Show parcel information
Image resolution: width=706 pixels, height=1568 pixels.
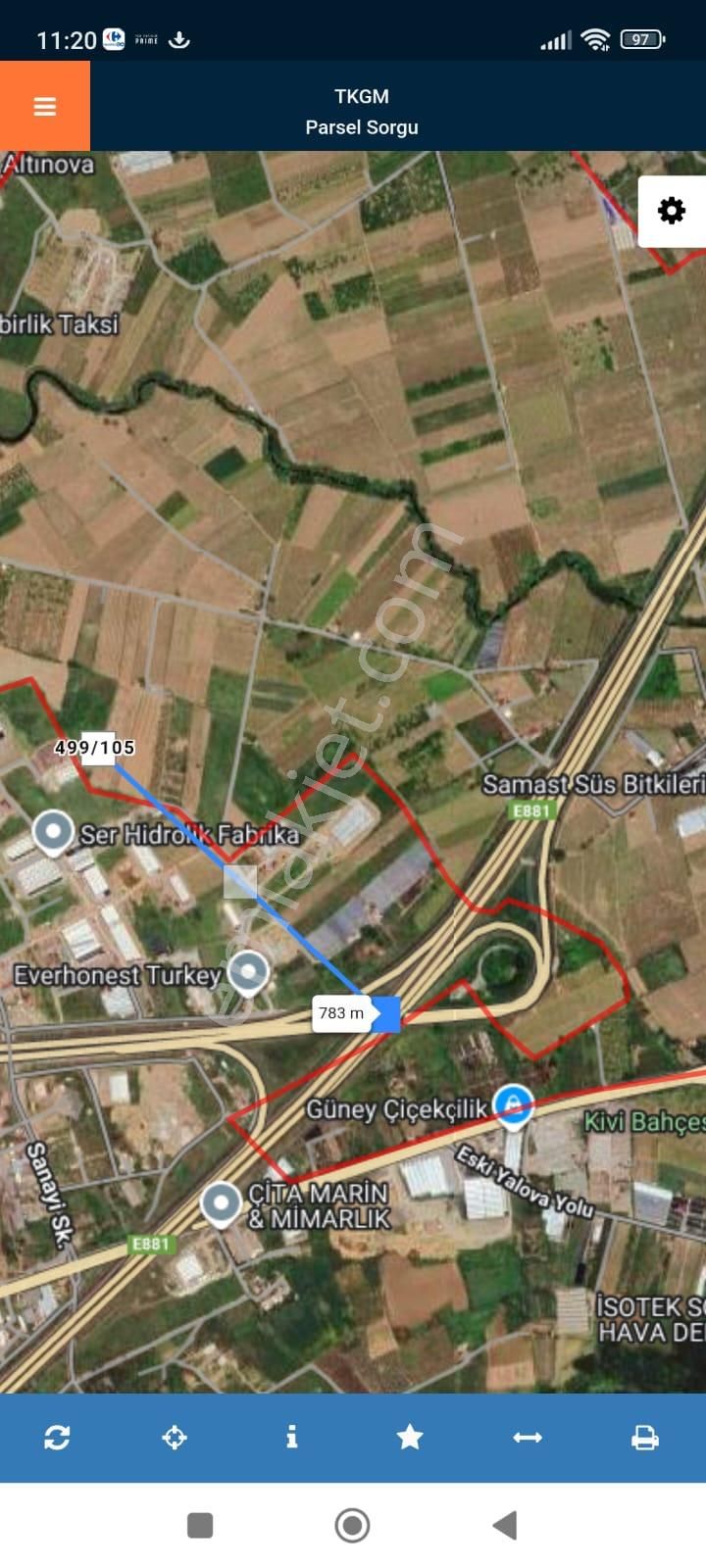click(x=291, y=1438)
